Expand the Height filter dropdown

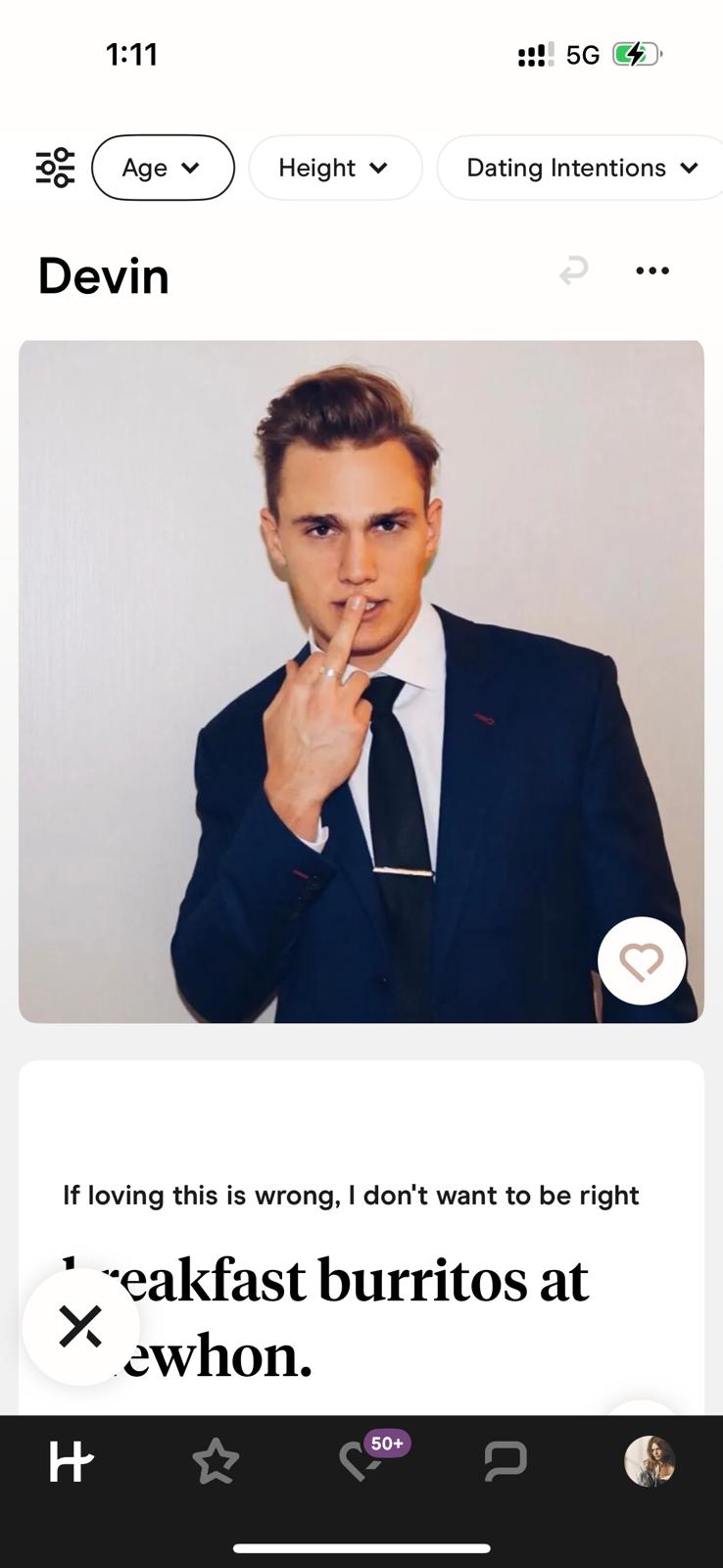[x=335, y=168]
